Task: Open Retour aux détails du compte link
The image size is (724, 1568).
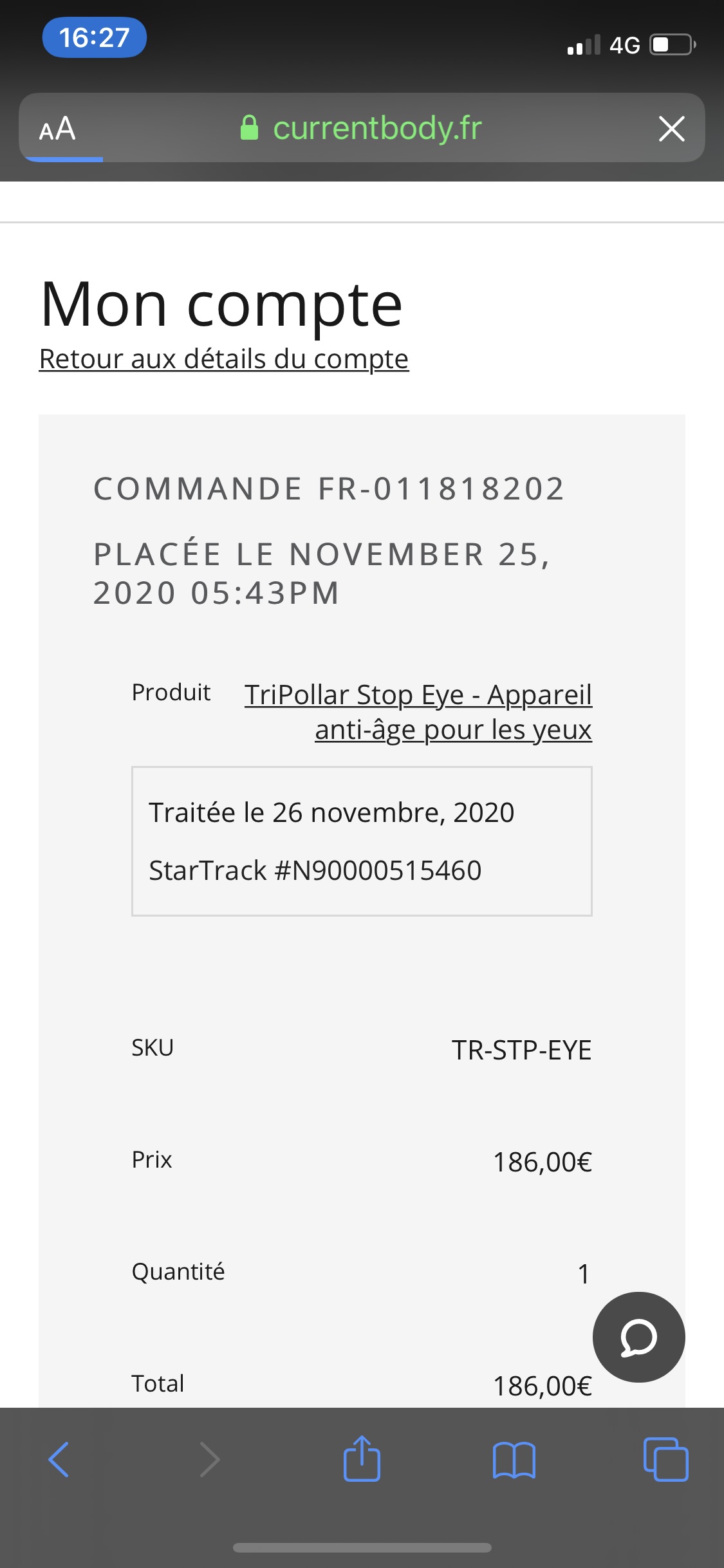Action: pyautogui.click(x=223, y=359)
